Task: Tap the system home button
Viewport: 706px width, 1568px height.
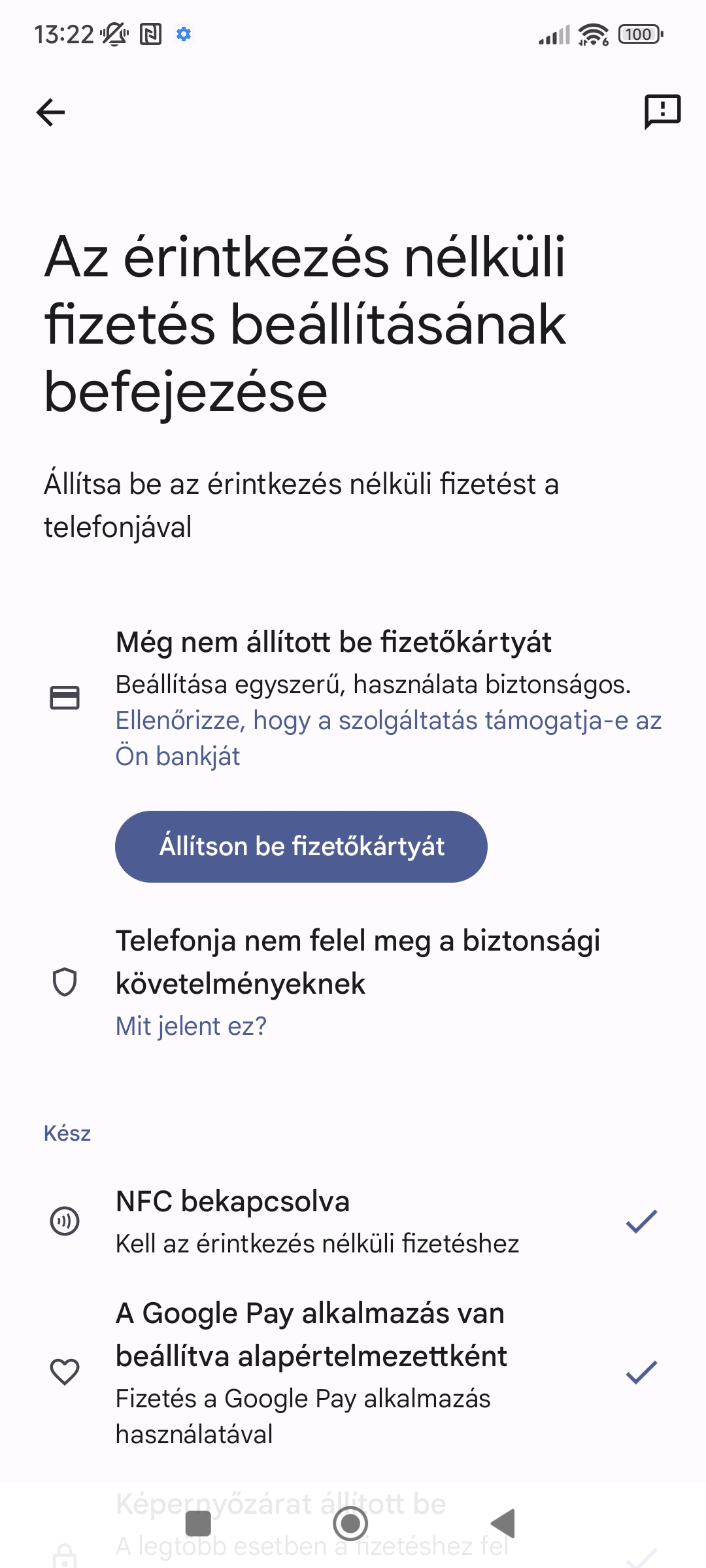Action: pyautogui.click(x=351, y=1524)
